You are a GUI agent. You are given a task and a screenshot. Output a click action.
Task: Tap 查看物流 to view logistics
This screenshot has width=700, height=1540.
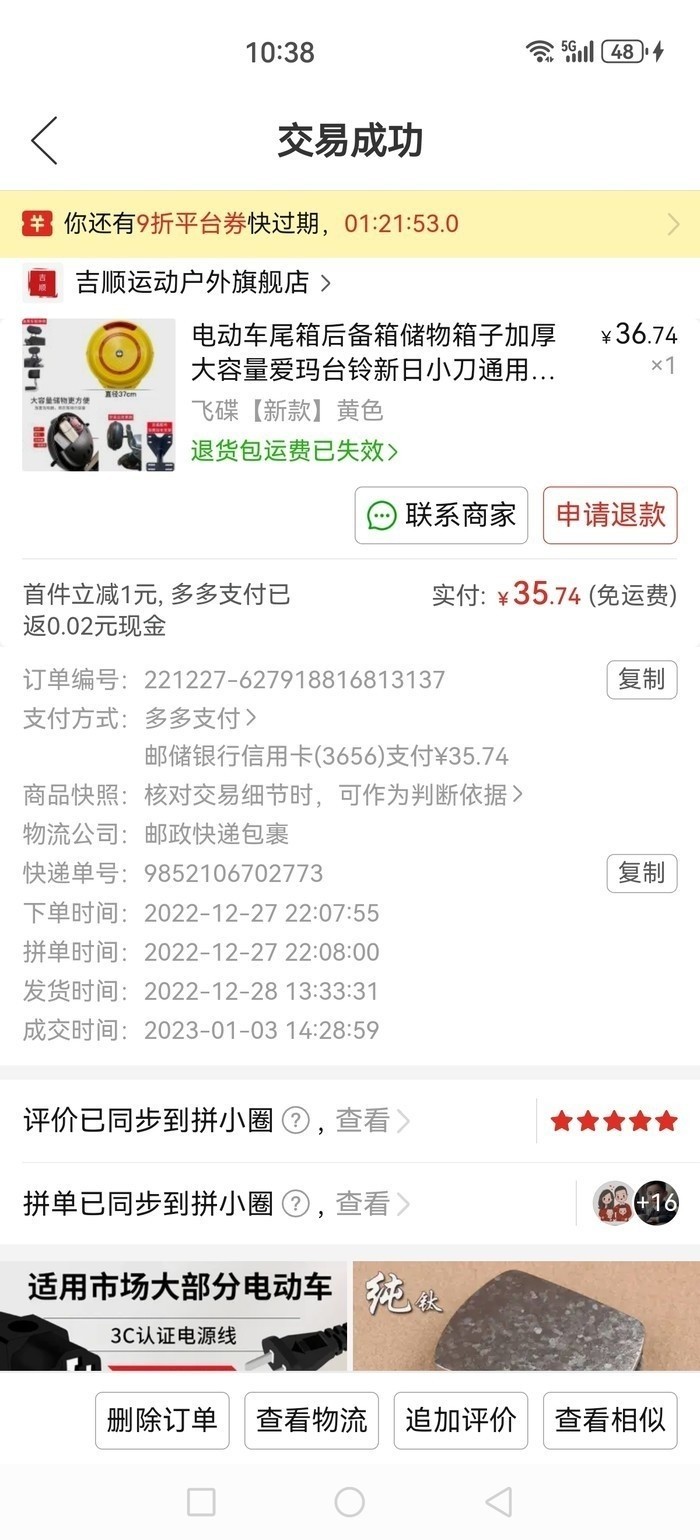pyautogui.click(x=311, y=1420)
